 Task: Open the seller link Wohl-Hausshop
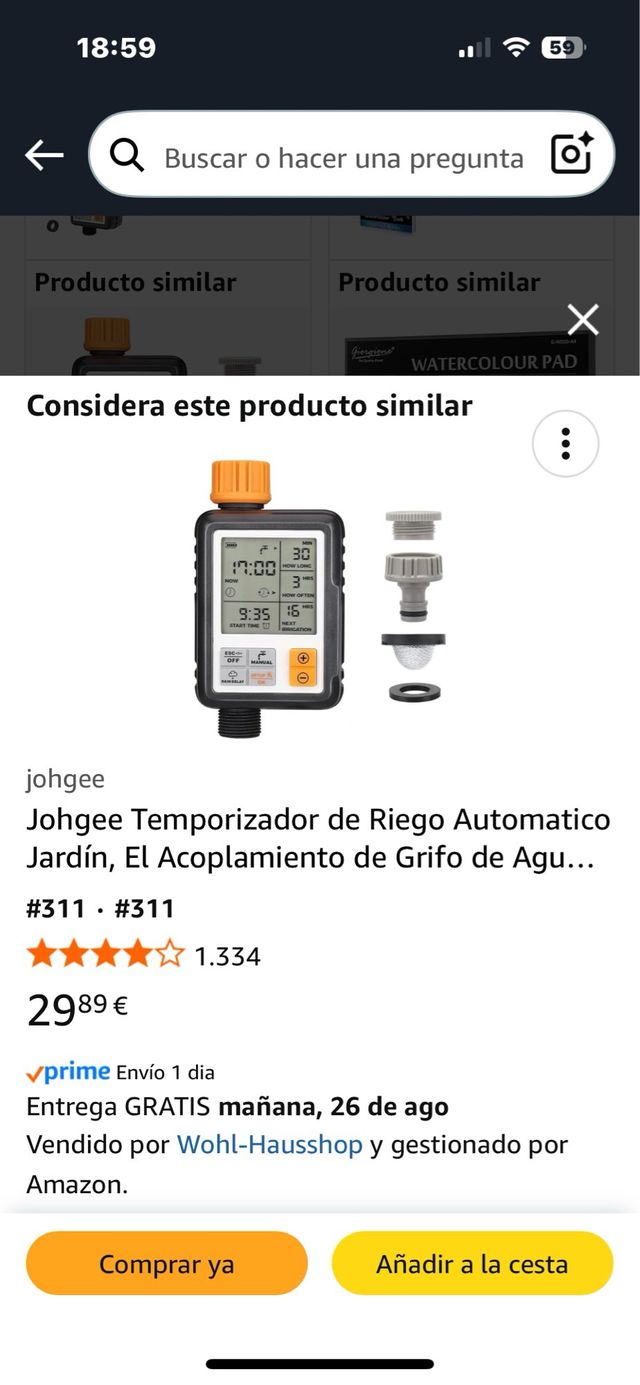click(269, 1144)
